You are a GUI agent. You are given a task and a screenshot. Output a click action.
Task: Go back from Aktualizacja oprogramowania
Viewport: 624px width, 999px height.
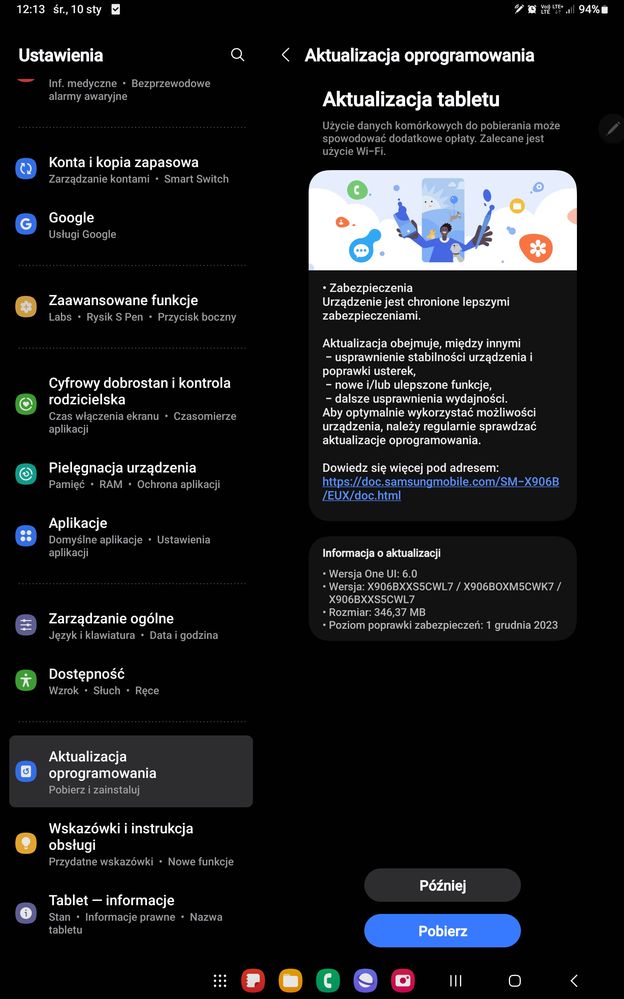click(x=285, y=55)
